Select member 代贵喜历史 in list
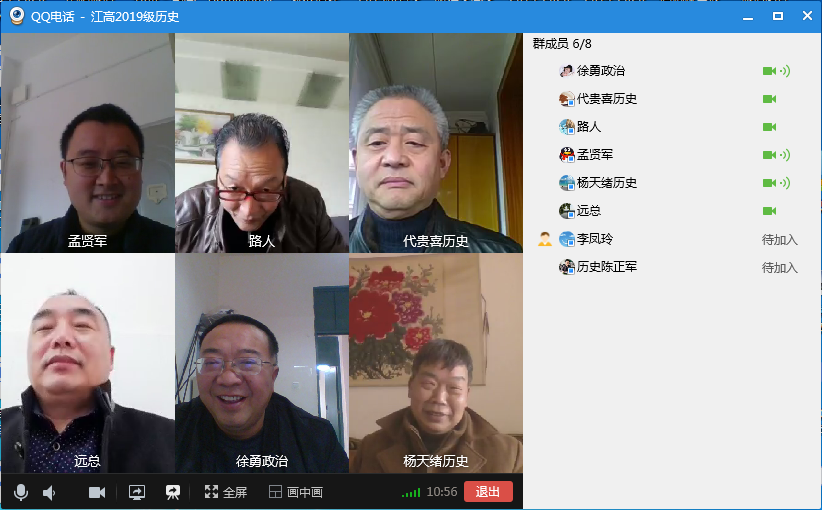The height and width of the screenshot is (510, 822). click(606, 99)
